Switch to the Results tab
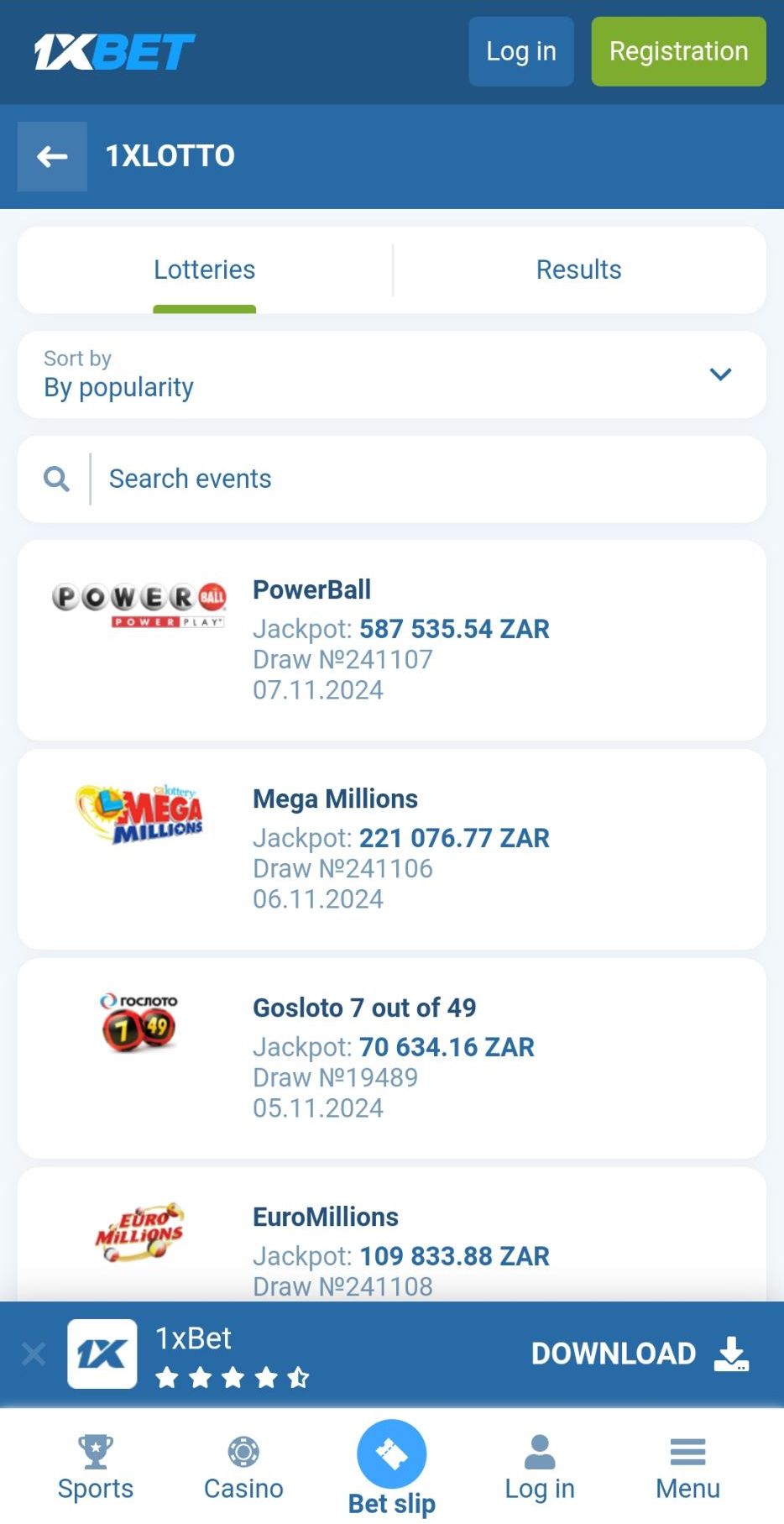 click(x=578, y=270)
